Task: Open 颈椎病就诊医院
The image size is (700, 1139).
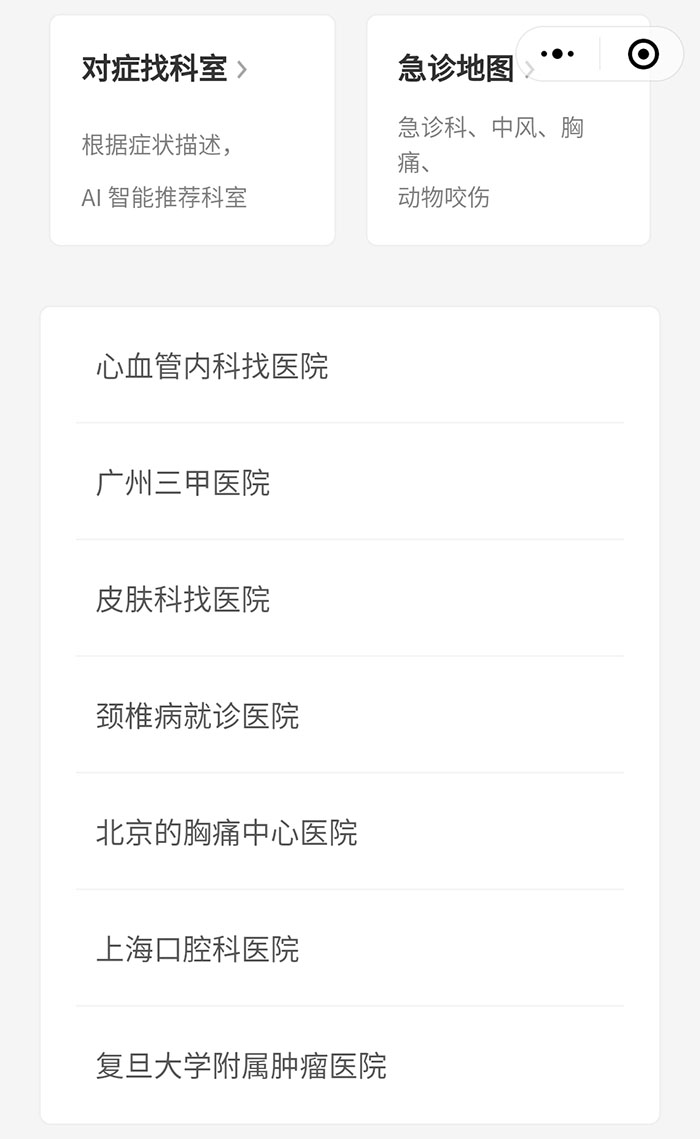Action: pos(350,716)
